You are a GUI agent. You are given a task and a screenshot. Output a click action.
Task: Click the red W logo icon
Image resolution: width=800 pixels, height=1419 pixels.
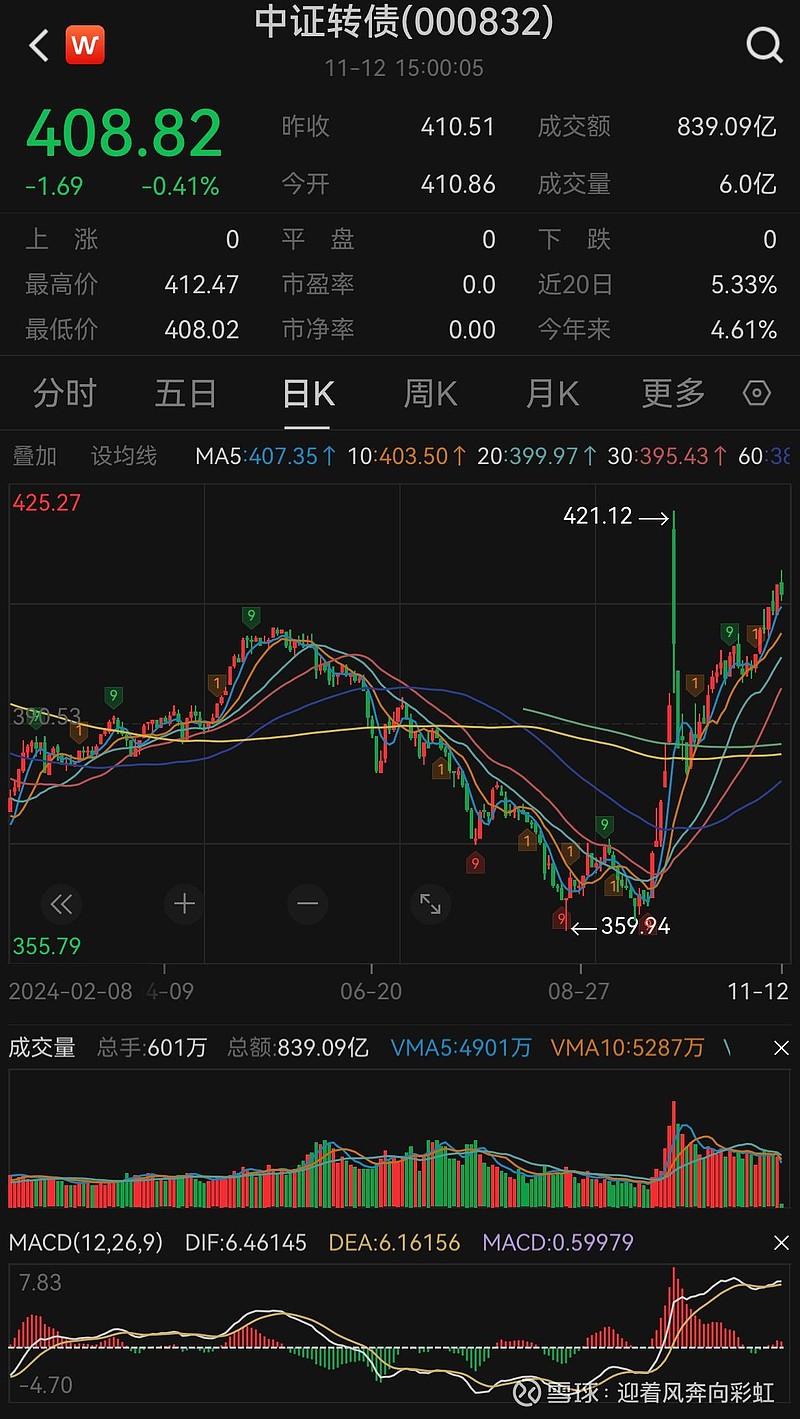coord(85,44)
